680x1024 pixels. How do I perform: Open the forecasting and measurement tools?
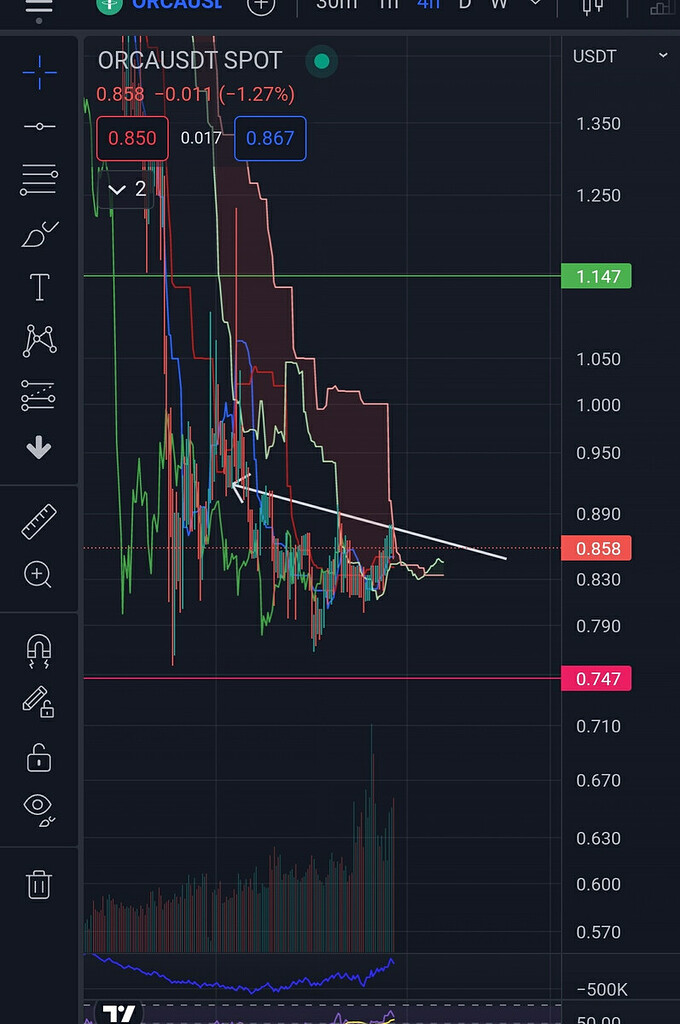pyautogui.click(x=39, y=395)
